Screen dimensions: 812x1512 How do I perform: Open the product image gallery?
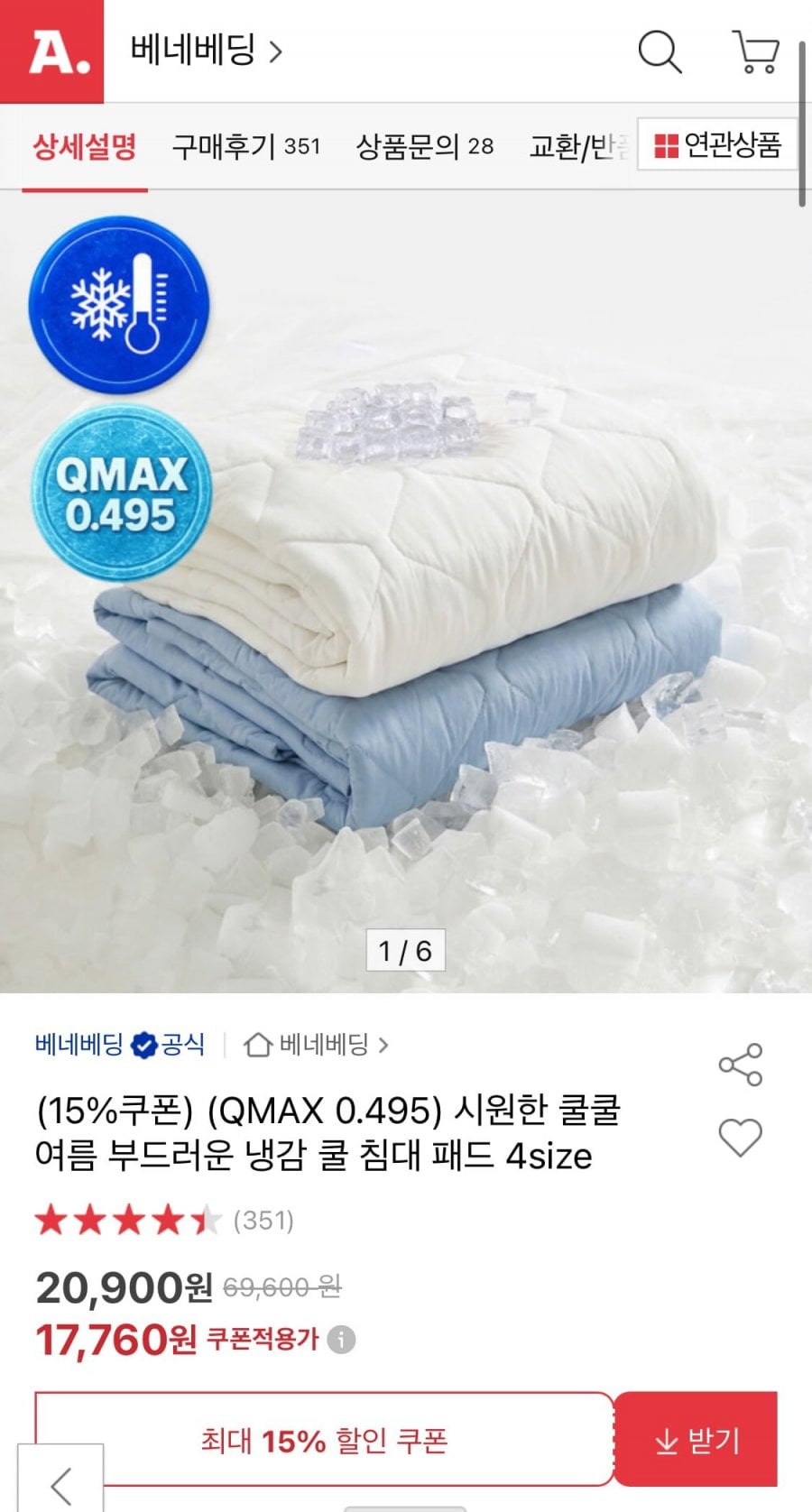click(x=406, y=595)
